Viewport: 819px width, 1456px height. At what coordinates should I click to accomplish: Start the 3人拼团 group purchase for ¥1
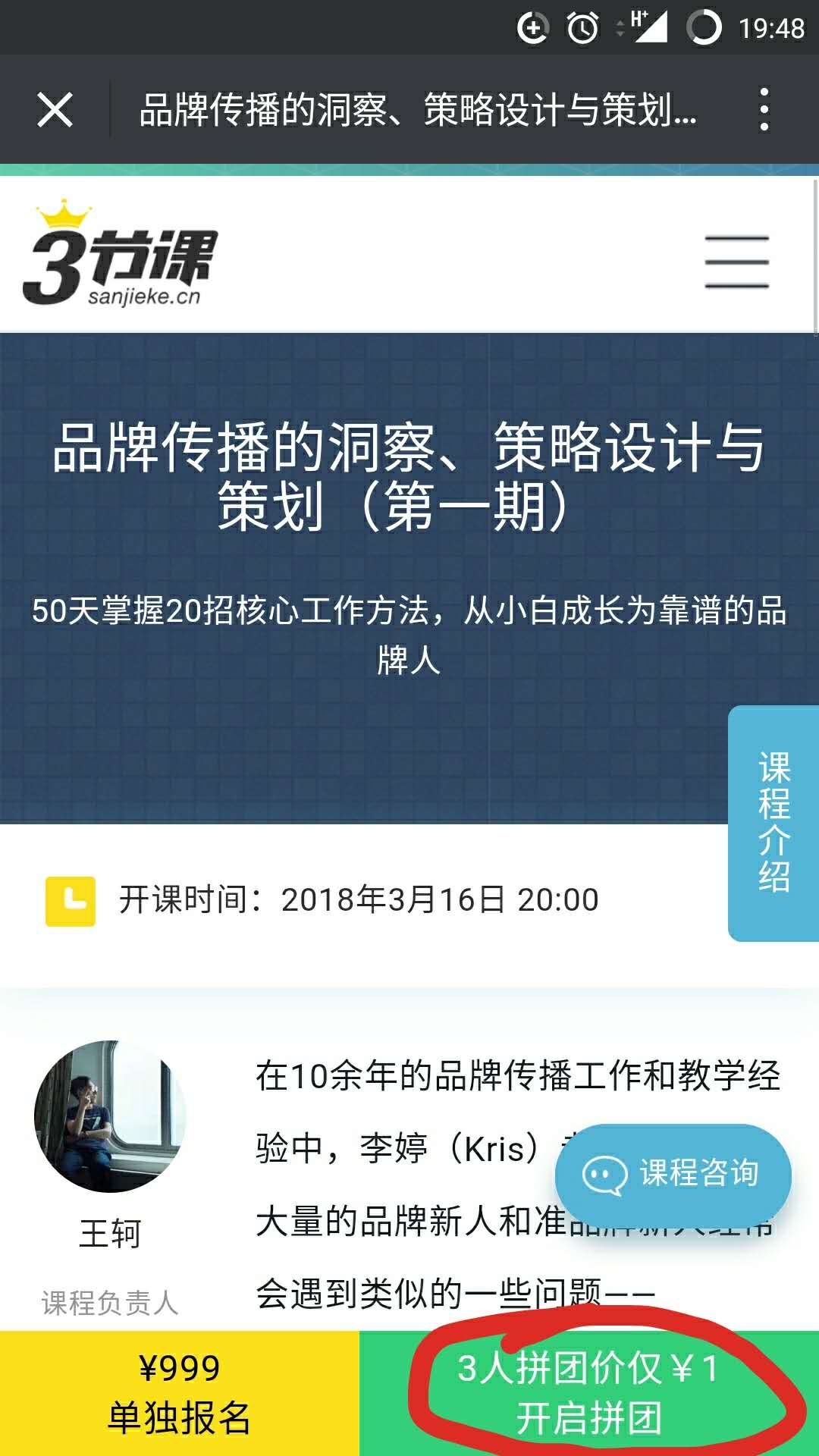click(589, 1393)
